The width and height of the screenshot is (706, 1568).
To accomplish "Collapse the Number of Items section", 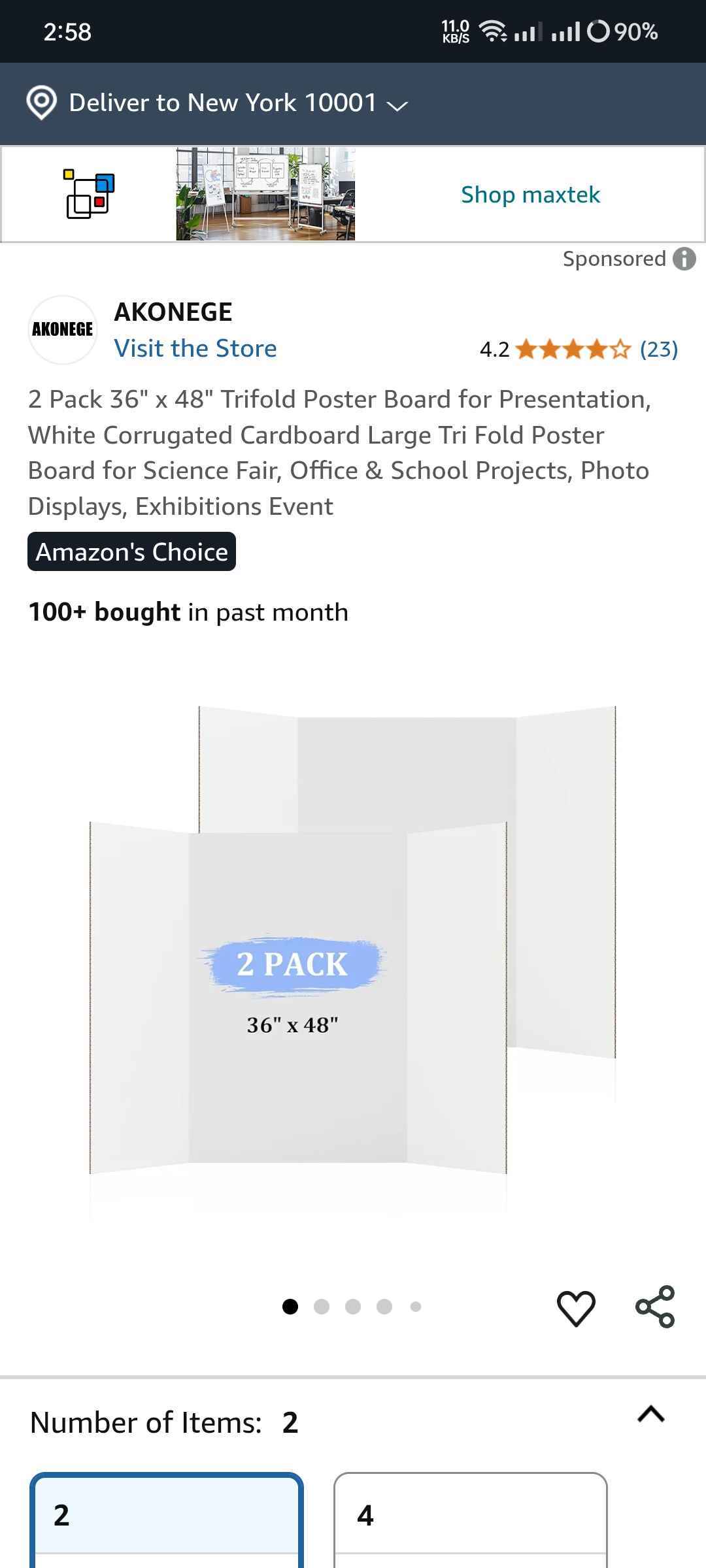I will point(650,1414).
